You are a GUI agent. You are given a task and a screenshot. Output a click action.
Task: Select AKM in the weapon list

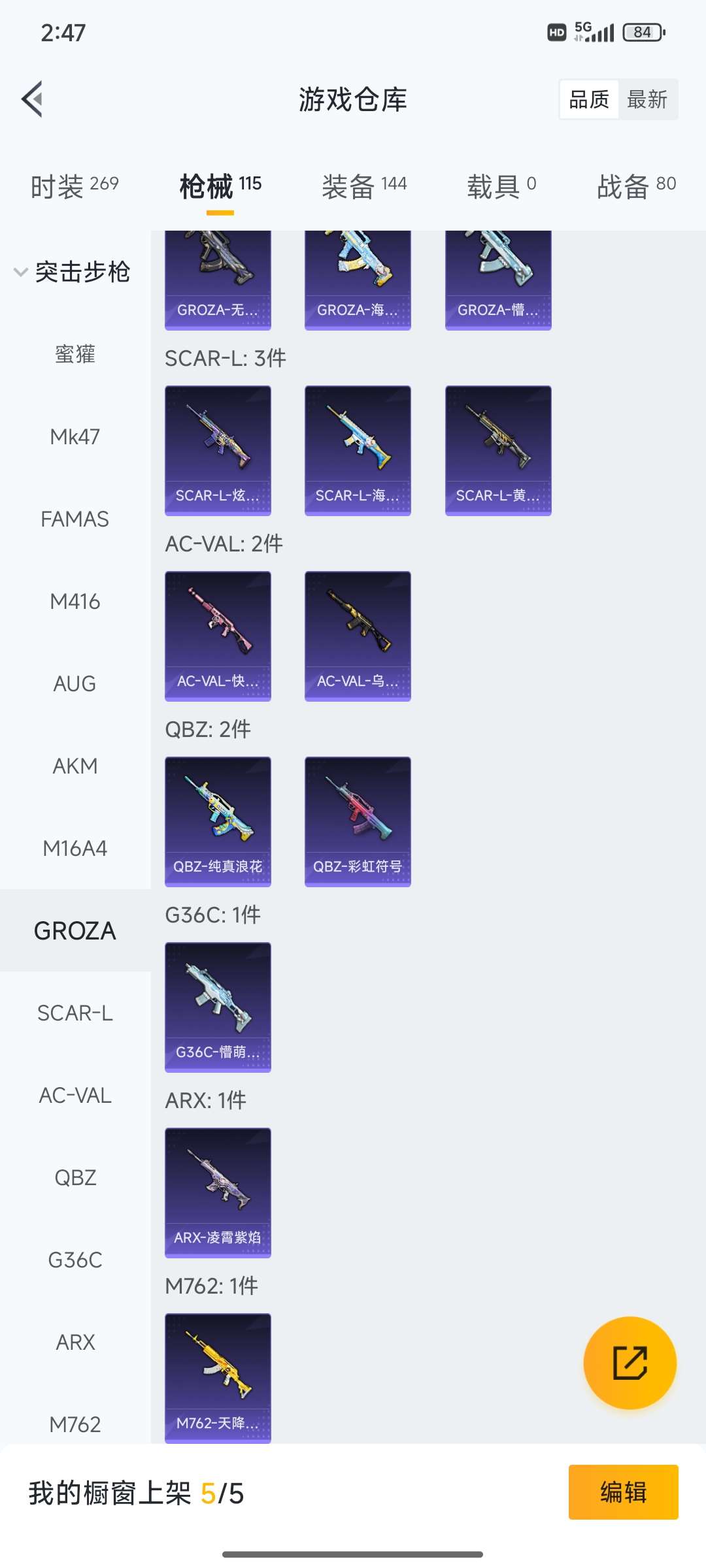[x=75, y=766]
